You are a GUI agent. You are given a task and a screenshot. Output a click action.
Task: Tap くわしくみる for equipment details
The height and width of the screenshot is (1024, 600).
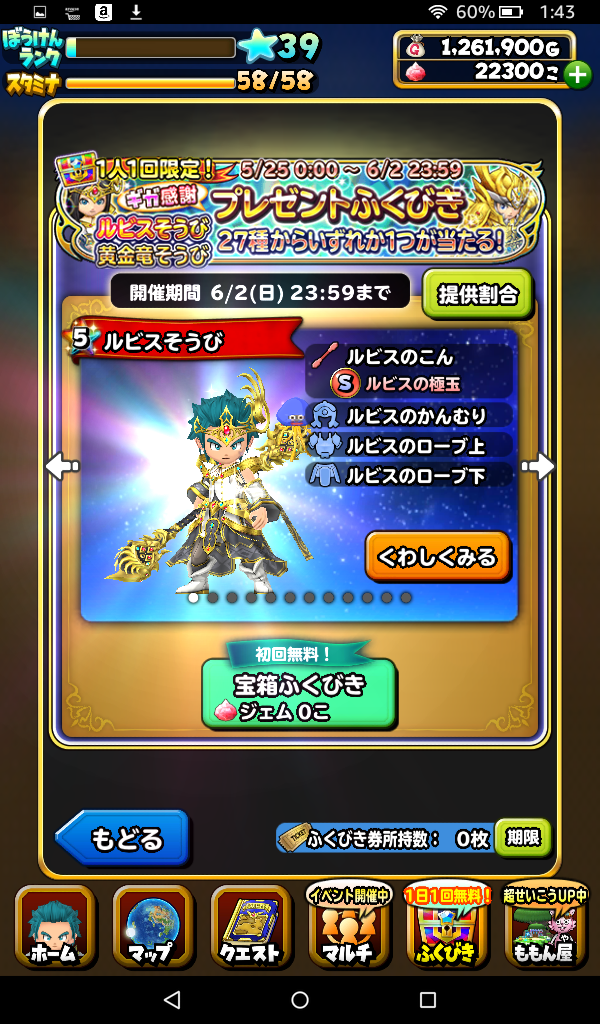pyautogui.click(x=437, y=557)
